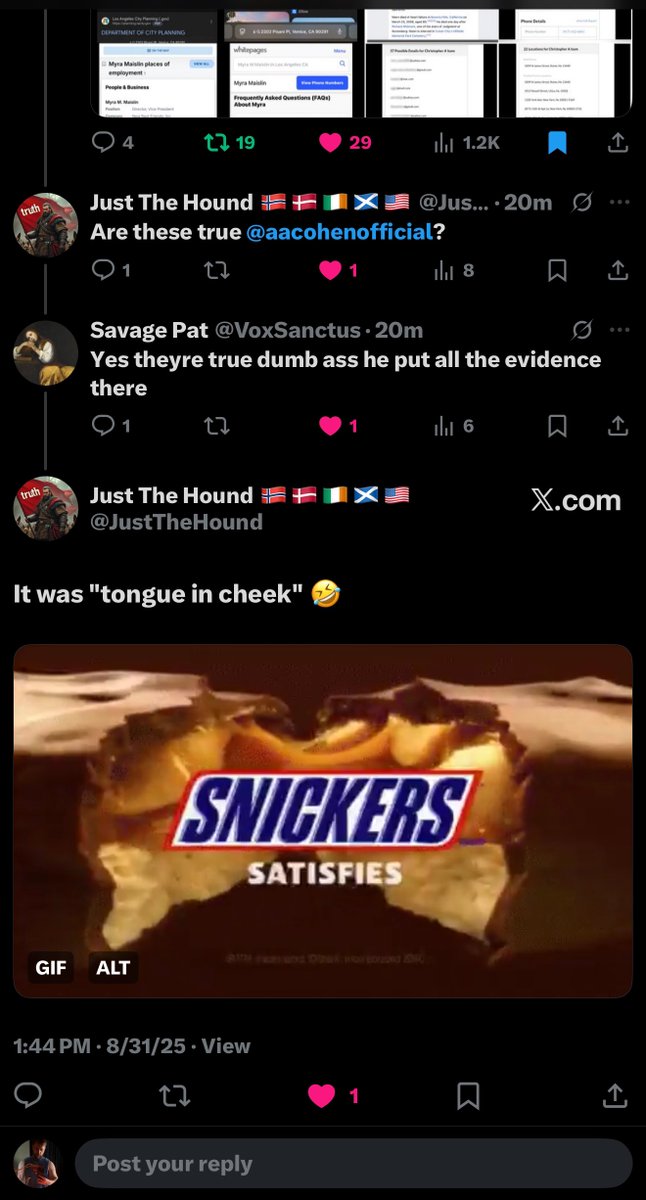Open View analytics link beside the timestamp
Viewport: 646px width, 1200px height.
point(226,1046)
